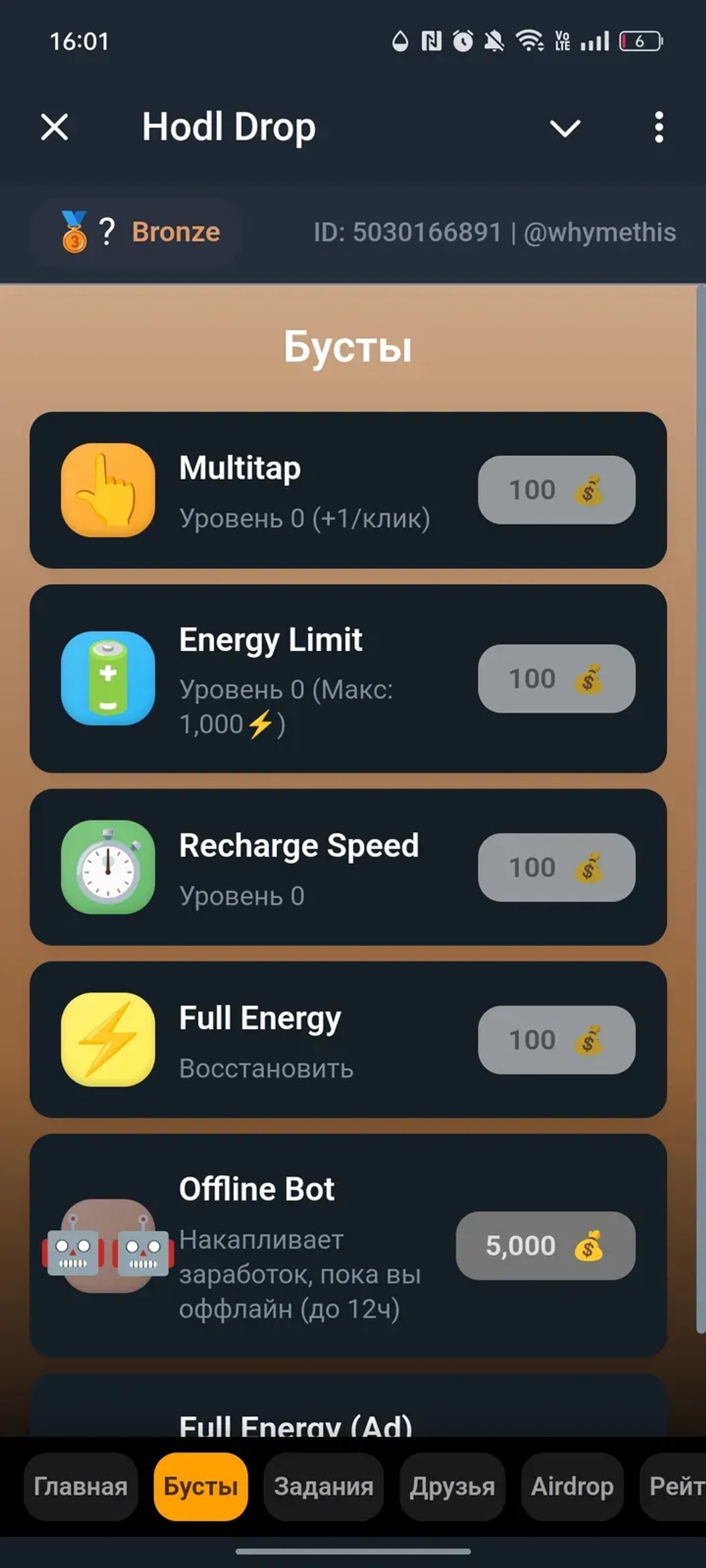Image resolution: width=706 pixels, height=1568 pixels.
Task: Buy Multitap for 100 coins
Action: (556, 490)
